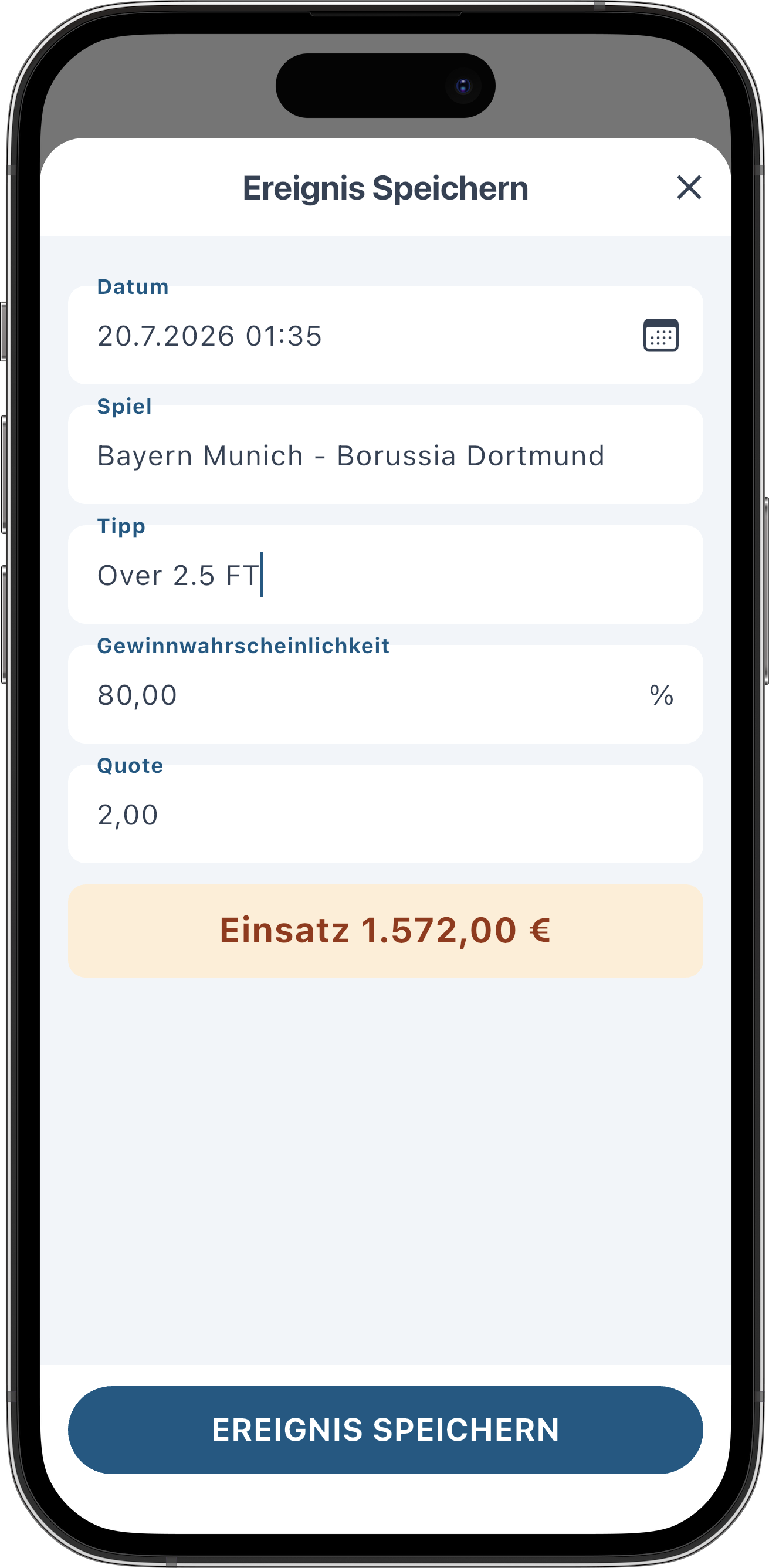Image resolution: width=769 pixels, height=1568 pixels.
Task: Focus the Tipp input field
Action: pos(386,575)
